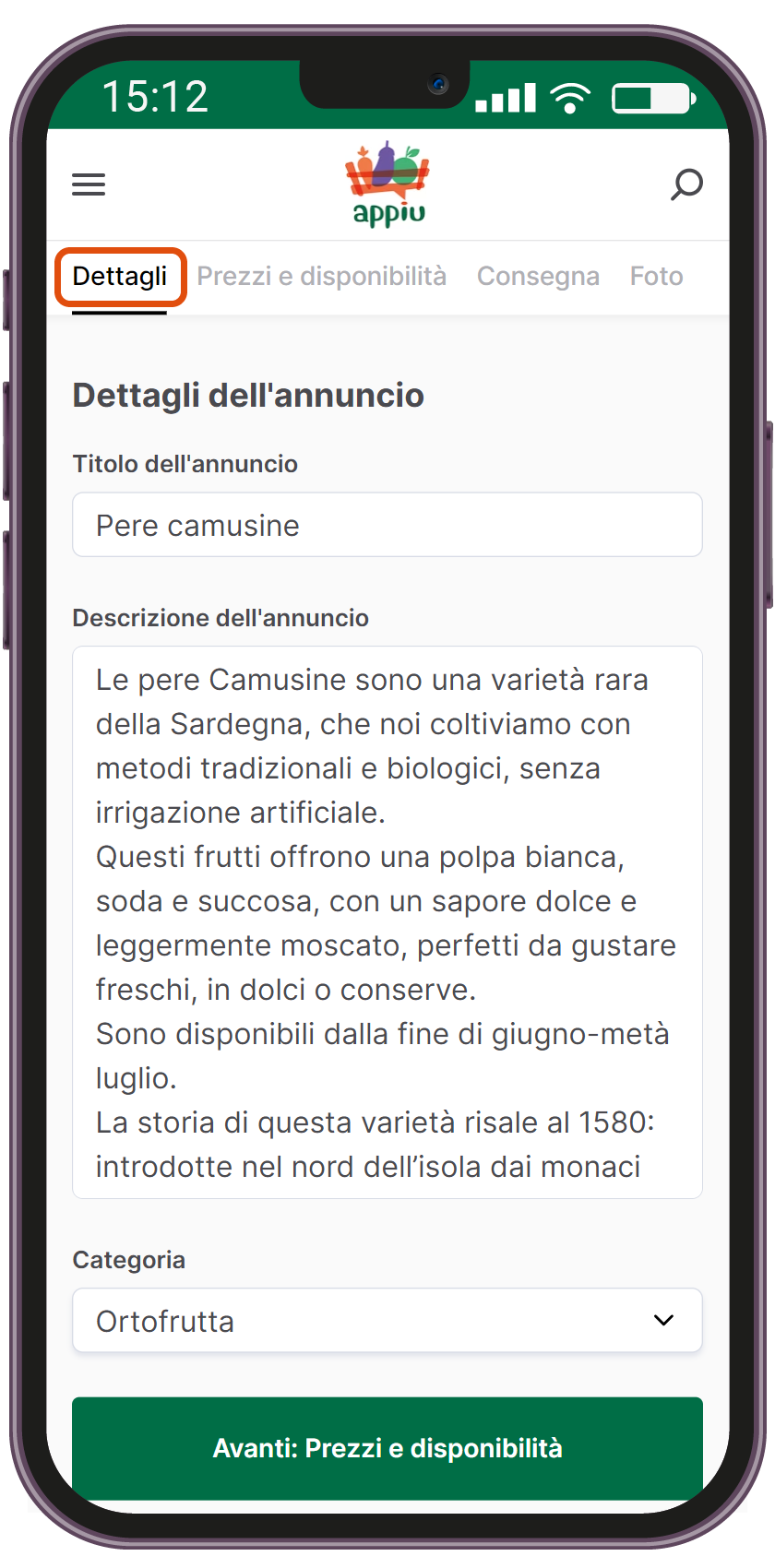Select the Dettagli tab
The height and width of the screenshot is (1568, 775).
pyautogui.click(x=120, y=277)
